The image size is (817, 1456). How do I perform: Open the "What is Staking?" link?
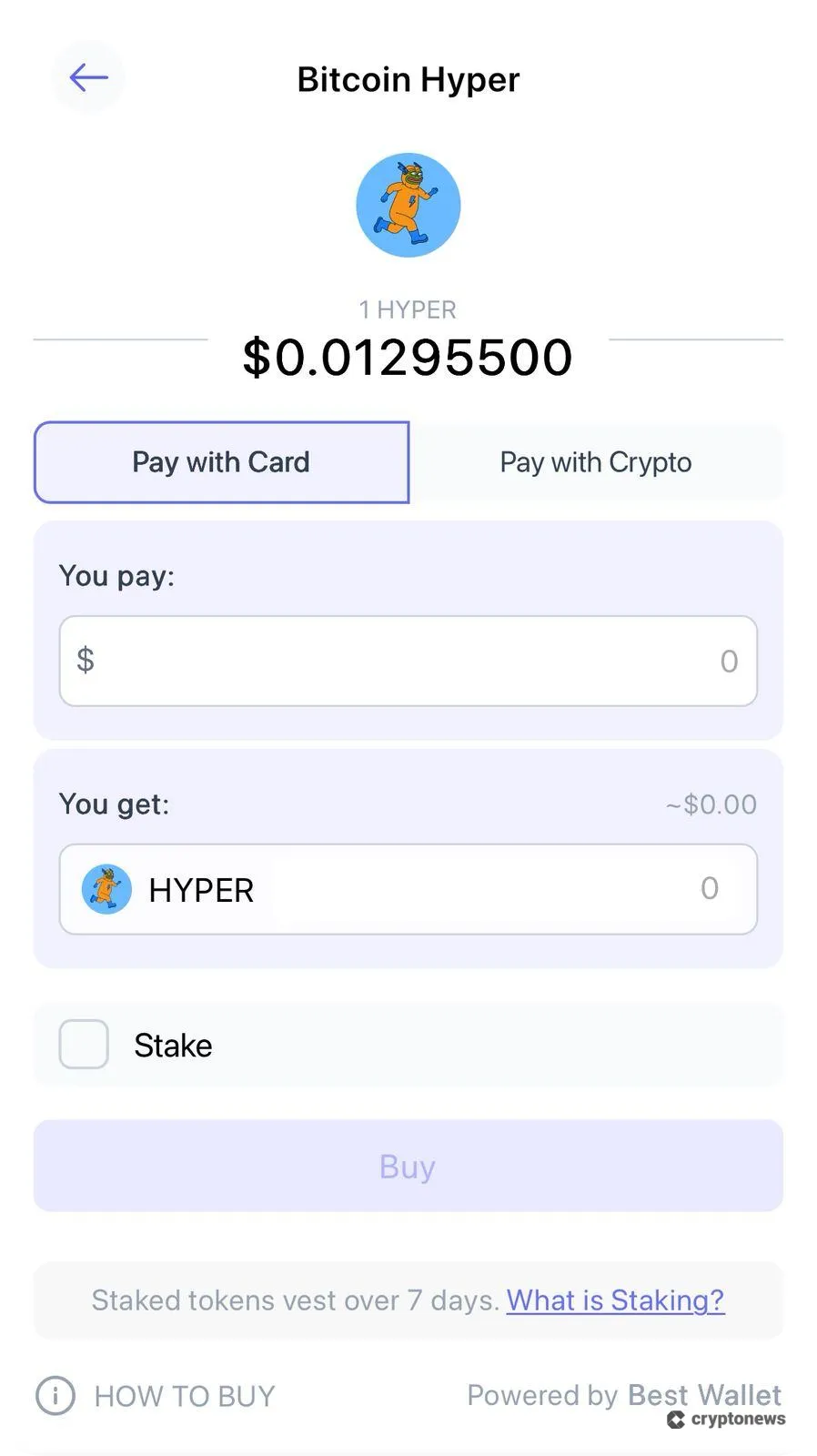tap(614, 1300)
